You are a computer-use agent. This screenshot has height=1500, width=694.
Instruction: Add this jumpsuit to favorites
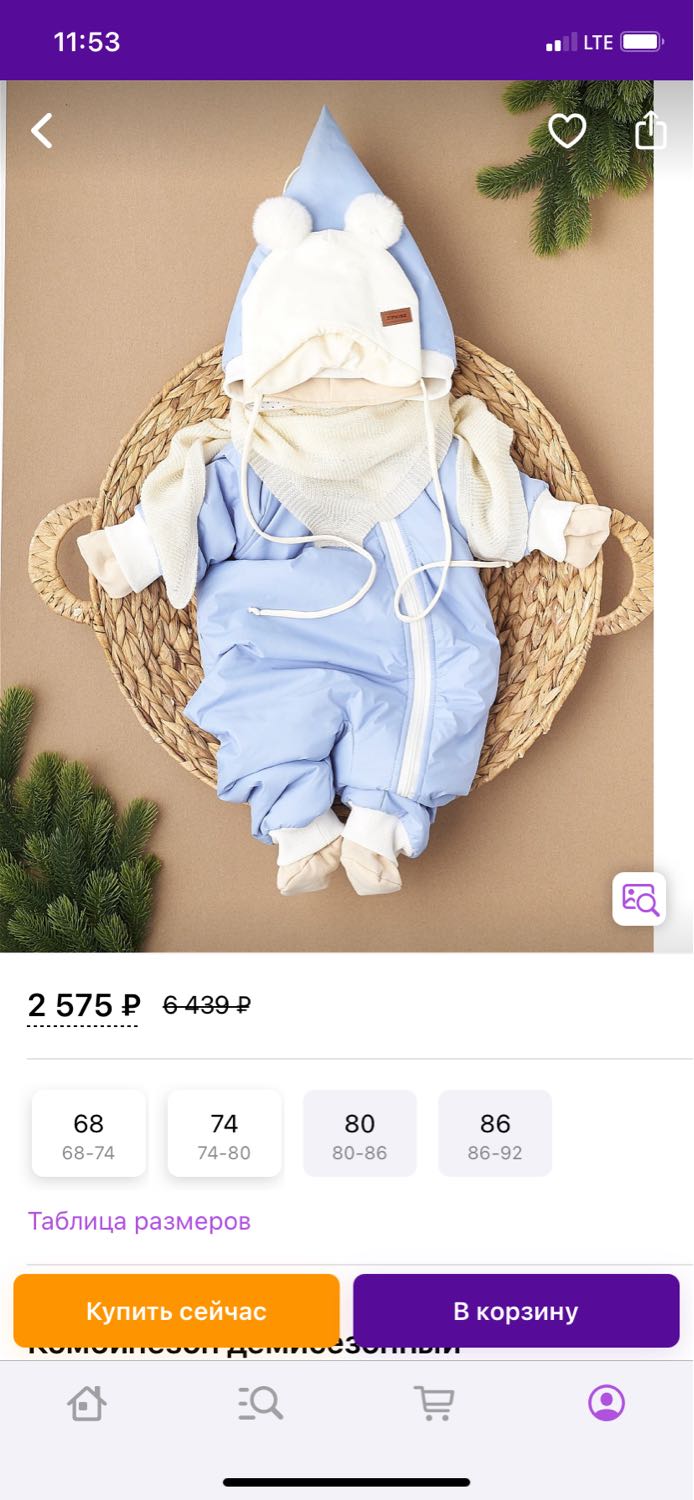(x=567, y=131)
